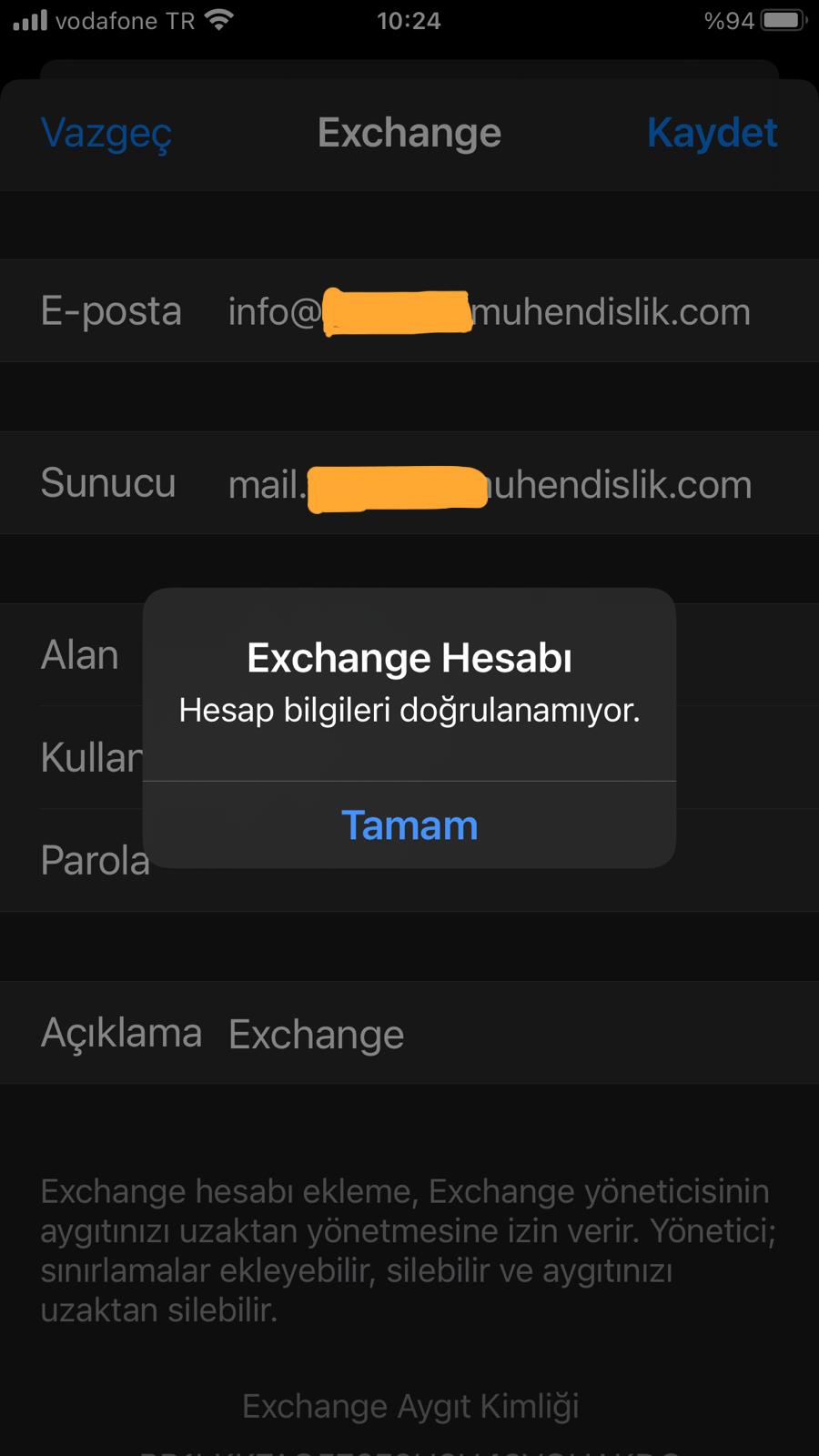Tap Kaydet to save the account

point(712,133)
